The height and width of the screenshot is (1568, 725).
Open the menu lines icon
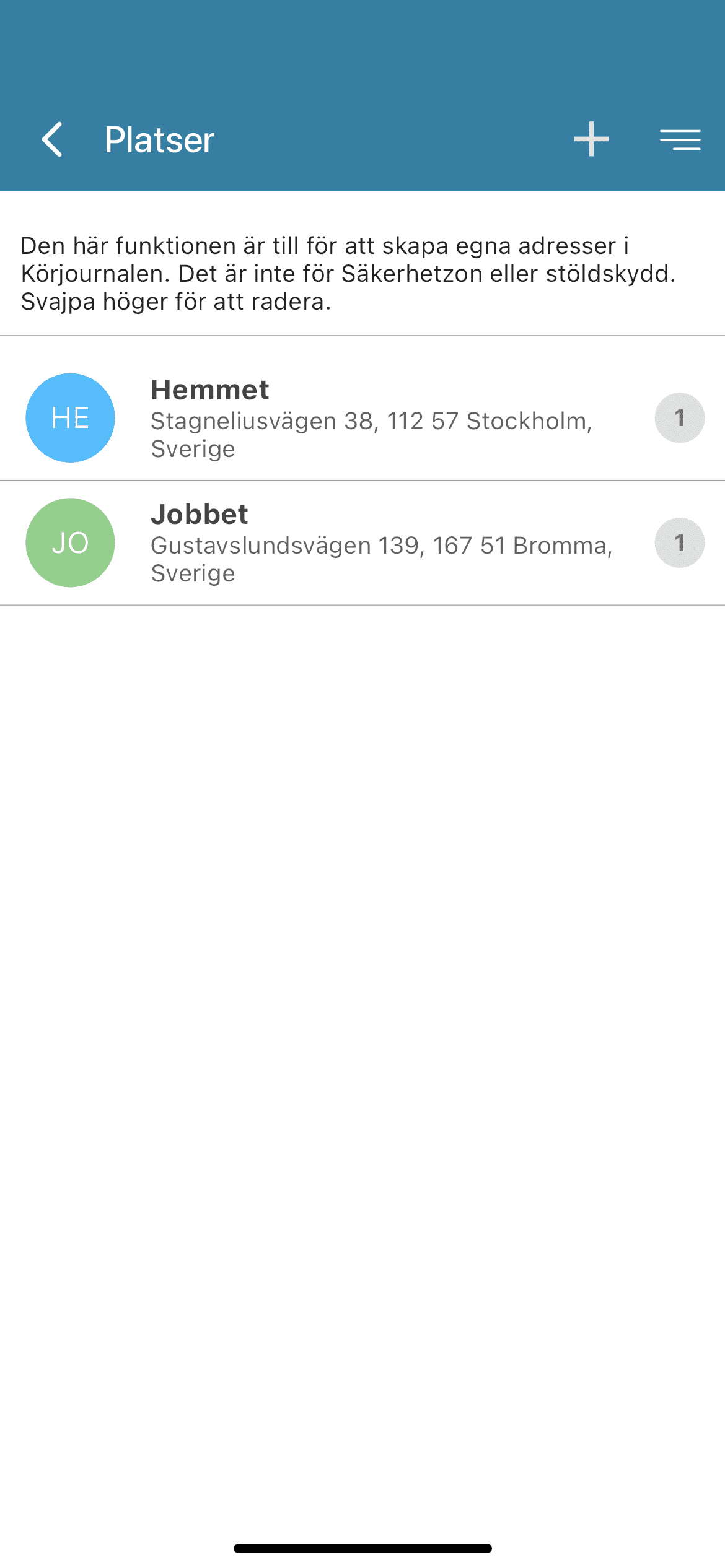tap(680, 139)
